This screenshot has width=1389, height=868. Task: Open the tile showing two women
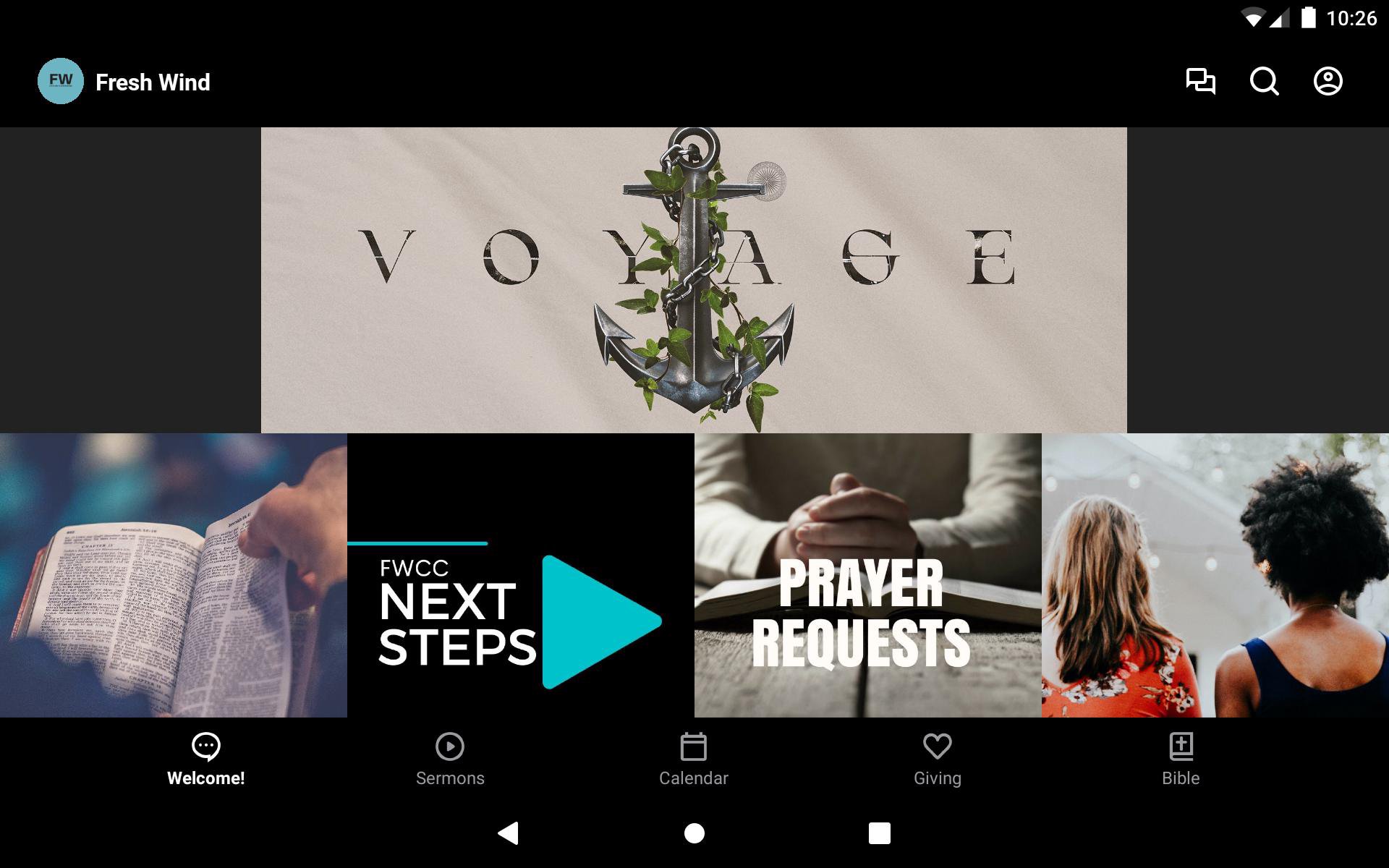(x=1215, y=575)
